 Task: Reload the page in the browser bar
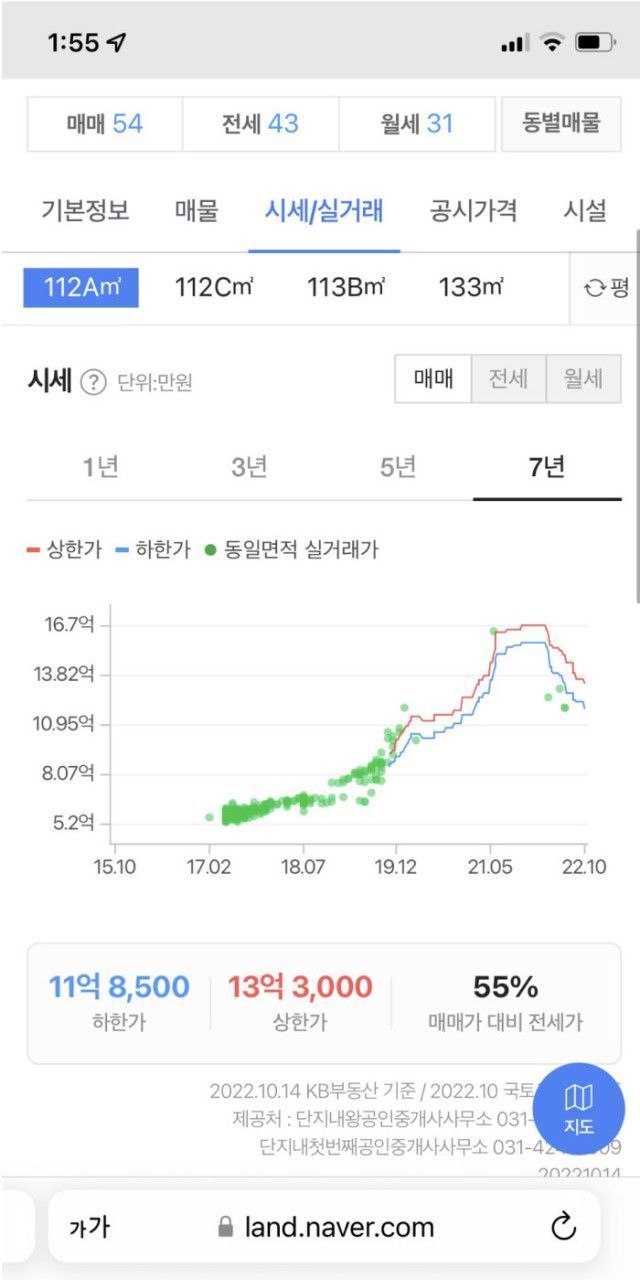tap(563, 1226)
